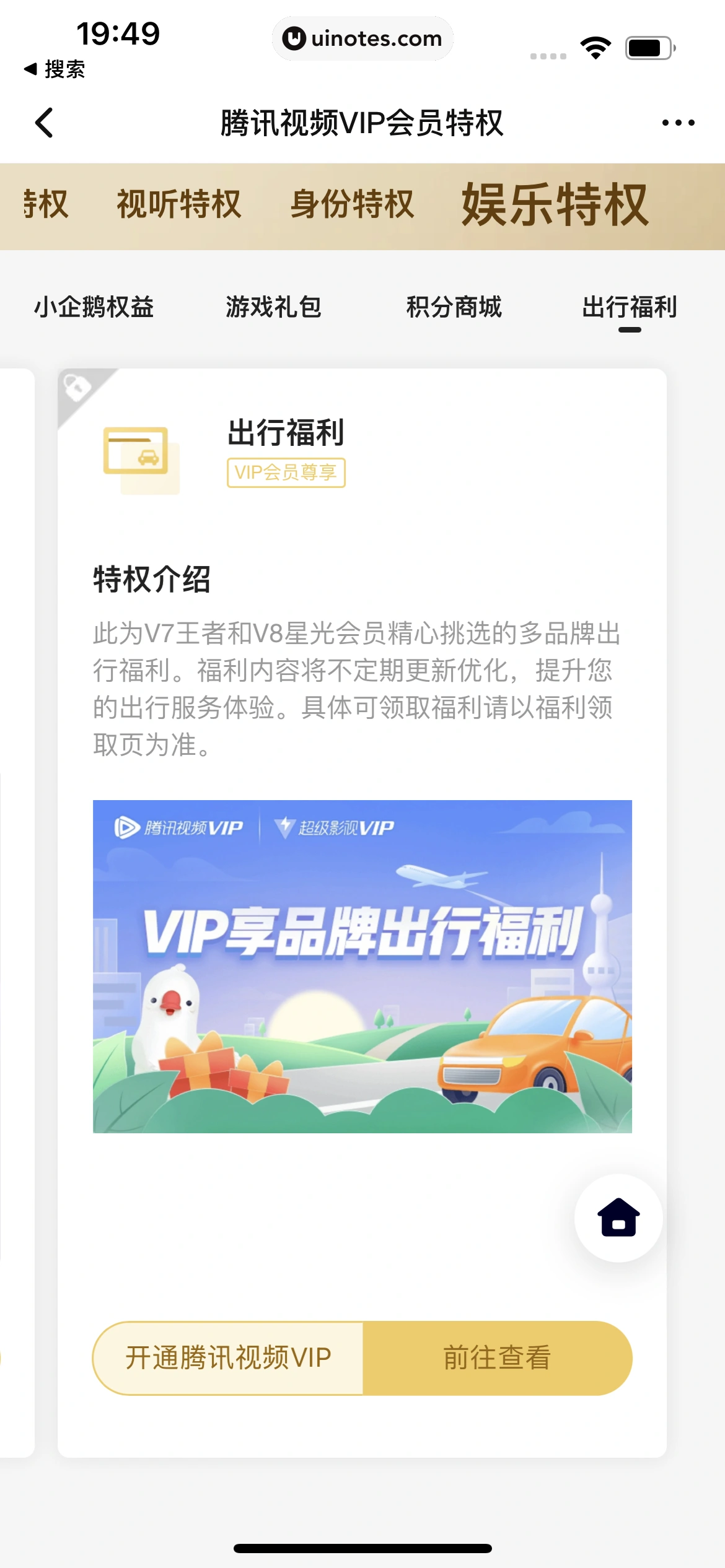Tap the floating home button
This screenshot has height=1568, width=725.
point(618,1218)
